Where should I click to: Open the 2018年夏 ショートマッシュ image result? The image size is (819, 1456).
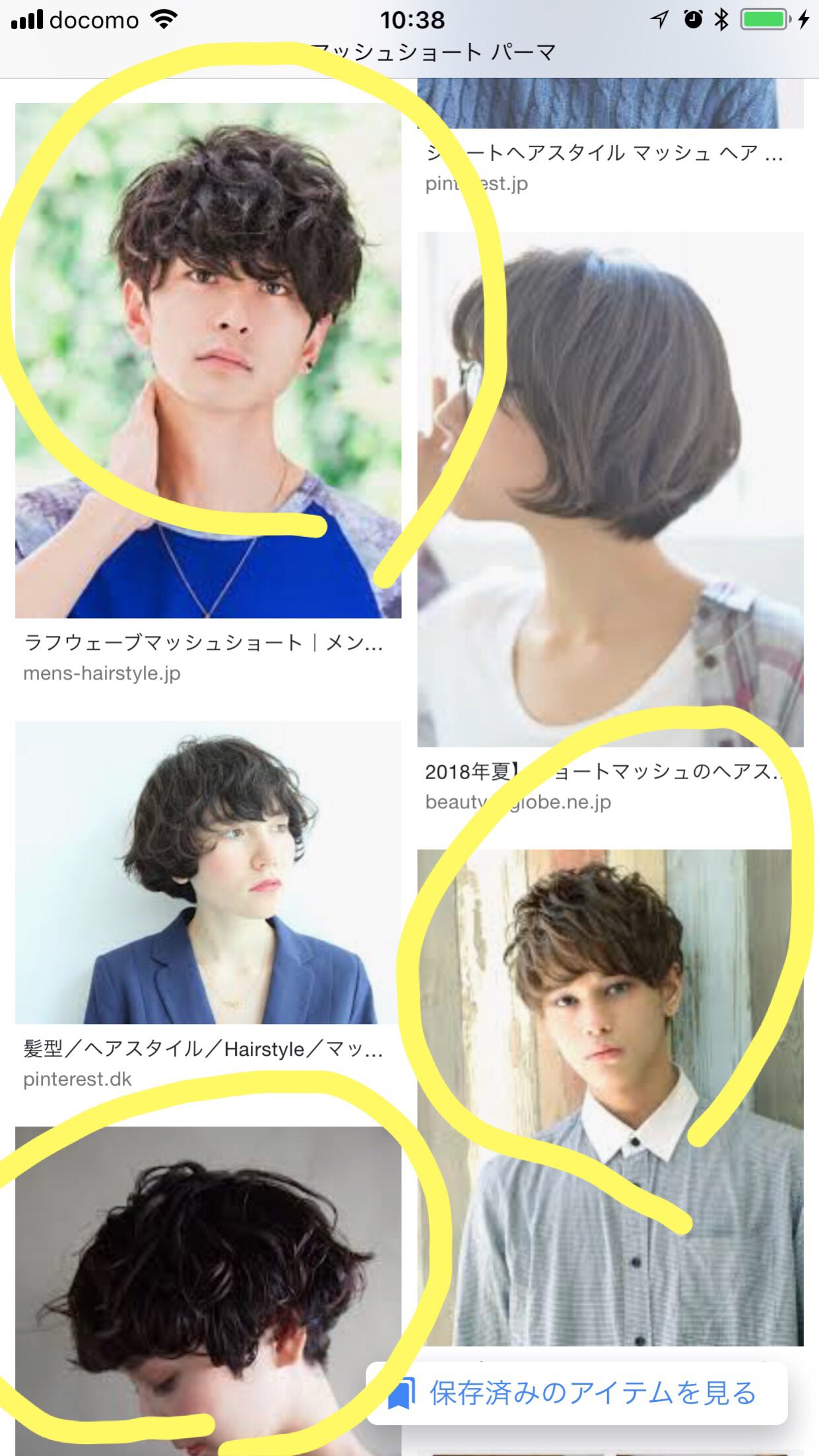[610, 489]
